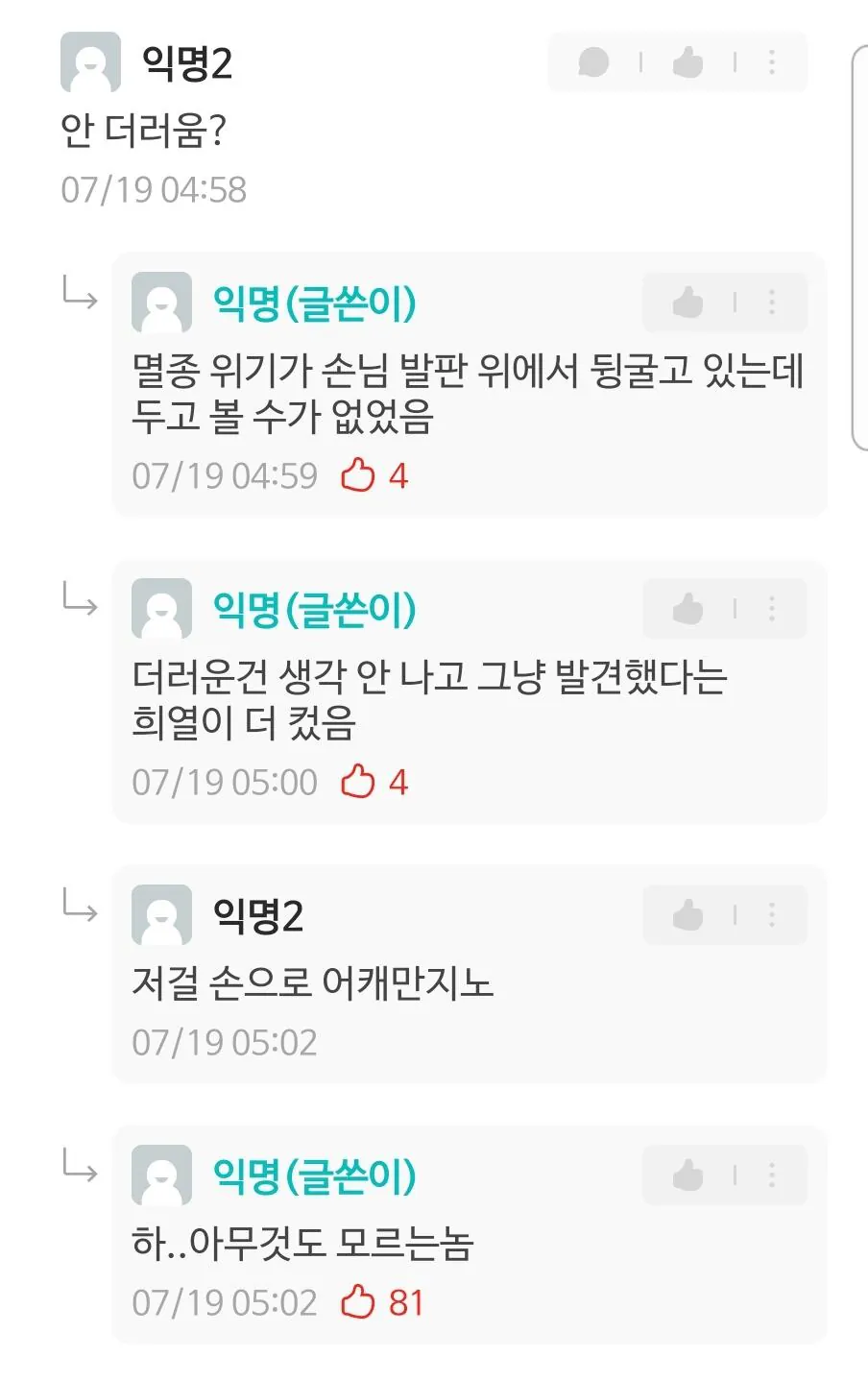Like the reply starting with "더러운건 생각 안 나고"

click(687, 609)
